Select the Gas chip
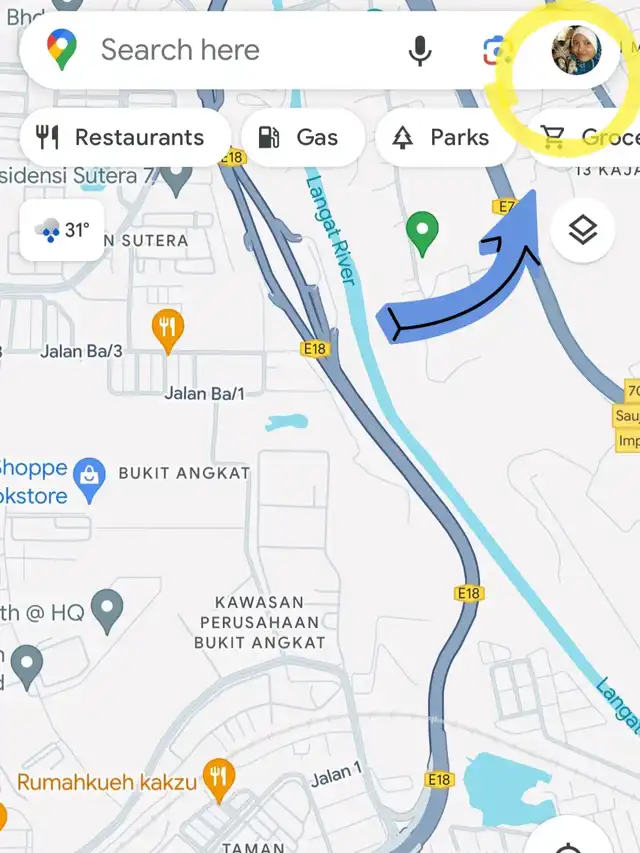The width and height of the screenshot is (640, 853). (x=303, y=137)
